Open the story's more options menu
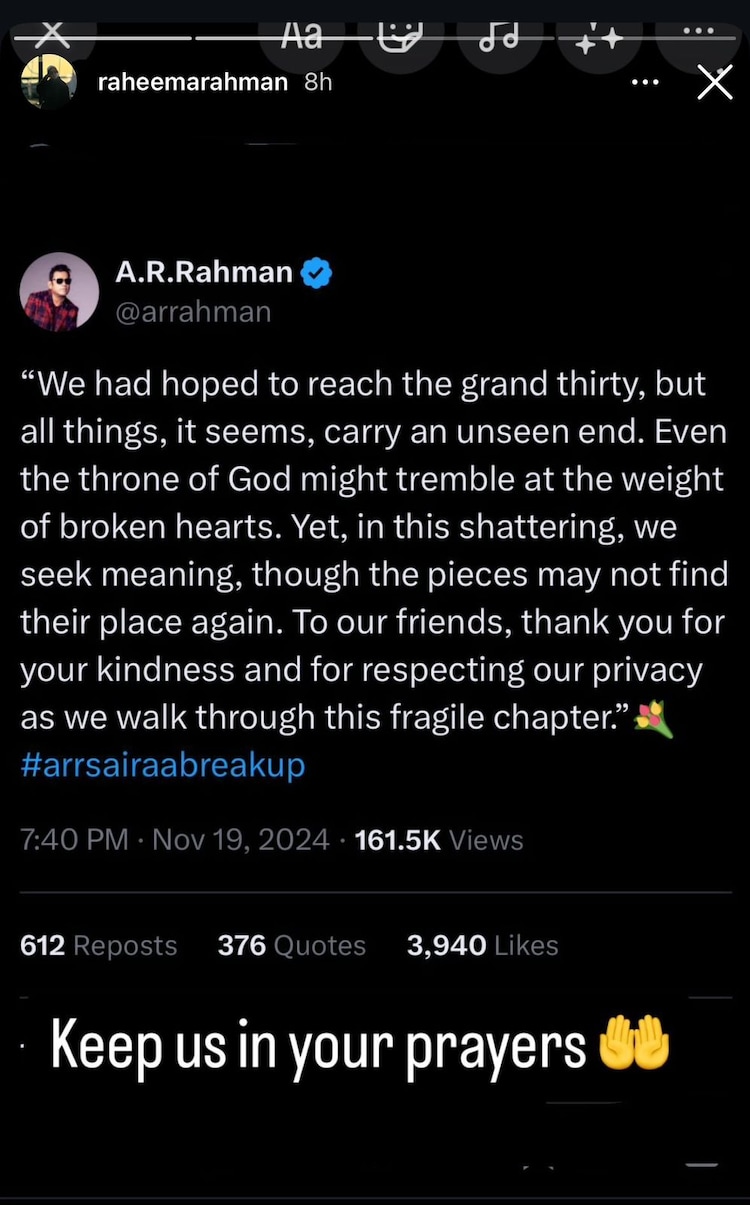 647,83
